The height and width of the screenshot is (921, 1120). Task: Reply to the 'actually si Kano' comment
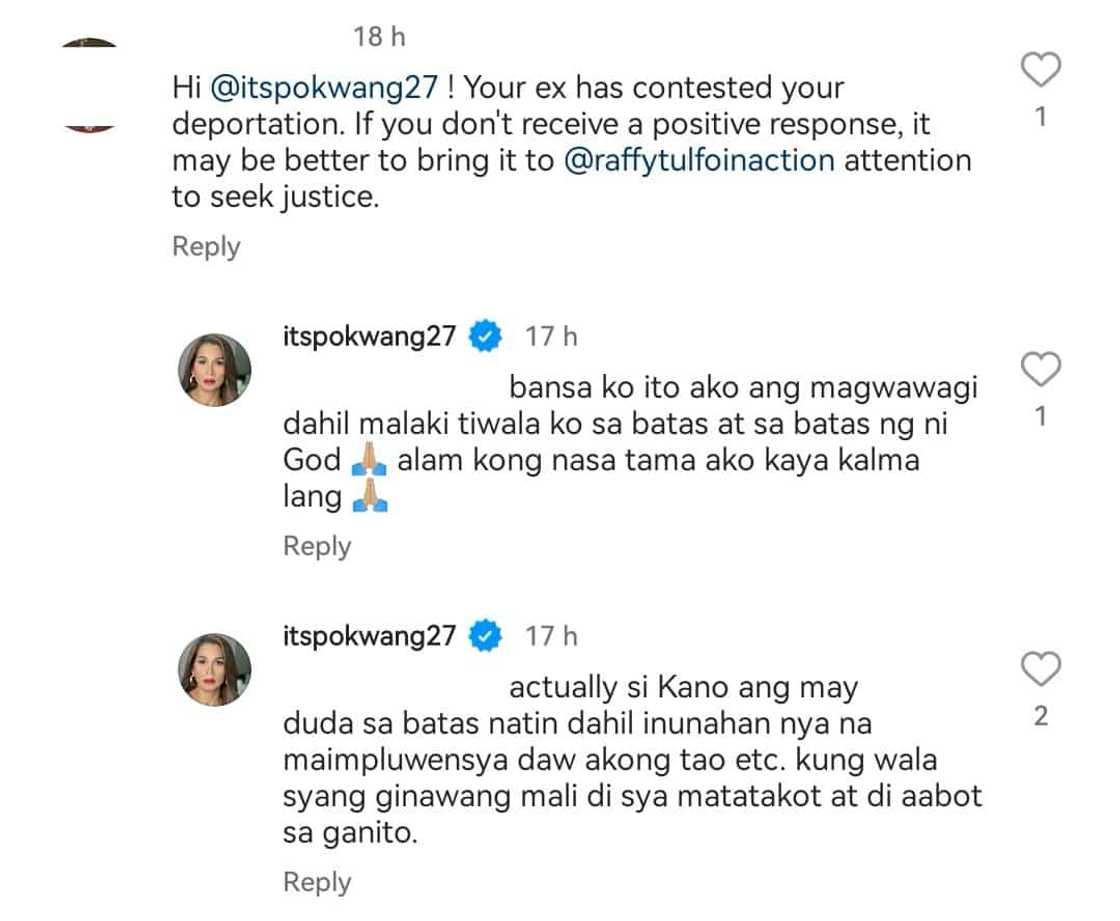317,882
